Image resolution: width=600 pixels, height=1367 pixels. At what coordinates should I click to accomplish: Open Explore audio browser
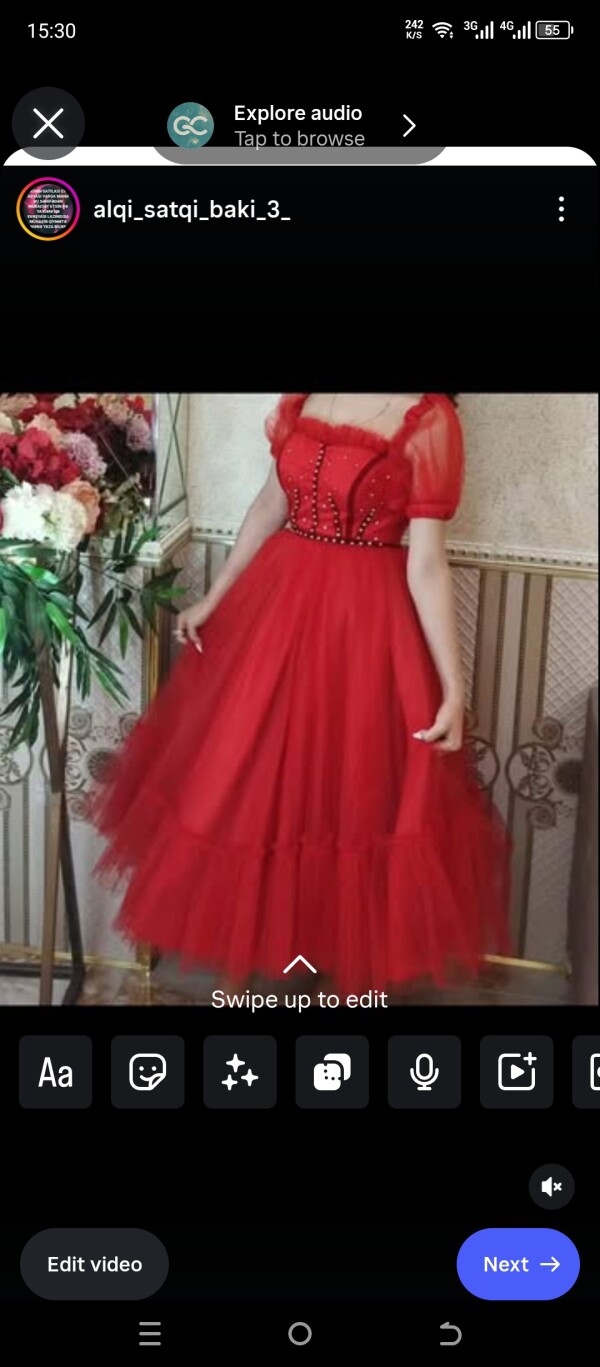[298, 125]
